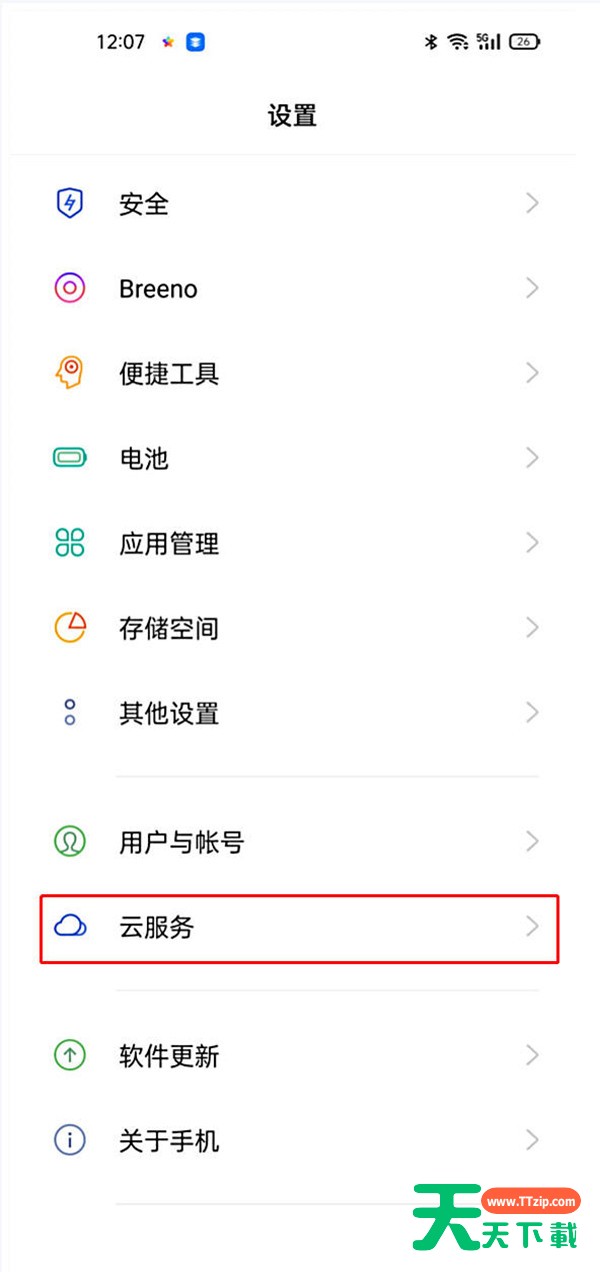
Task: Check 软件更新
Action: [299, 1056]
